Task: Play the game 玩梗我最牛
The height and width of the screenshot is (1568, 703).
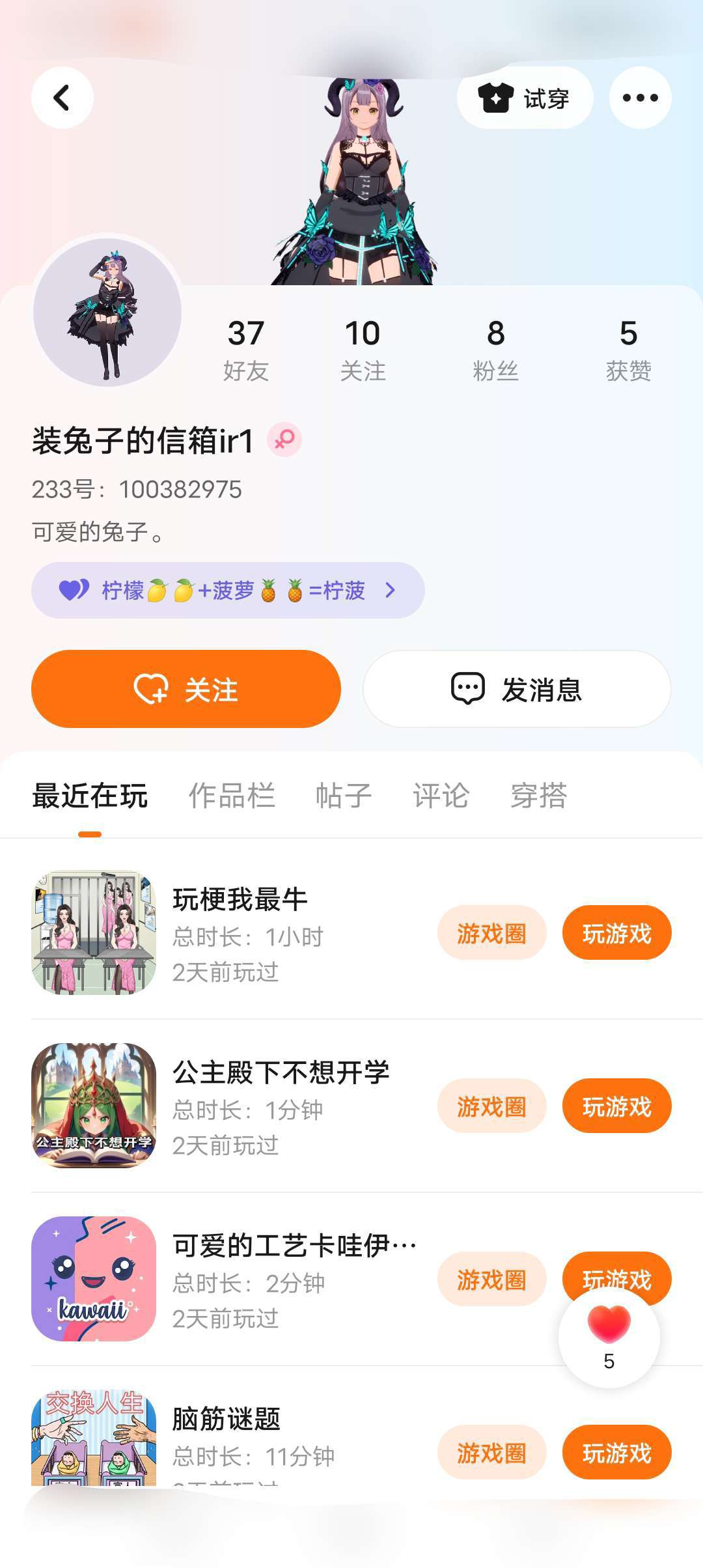Action: (x=616, y=933)
